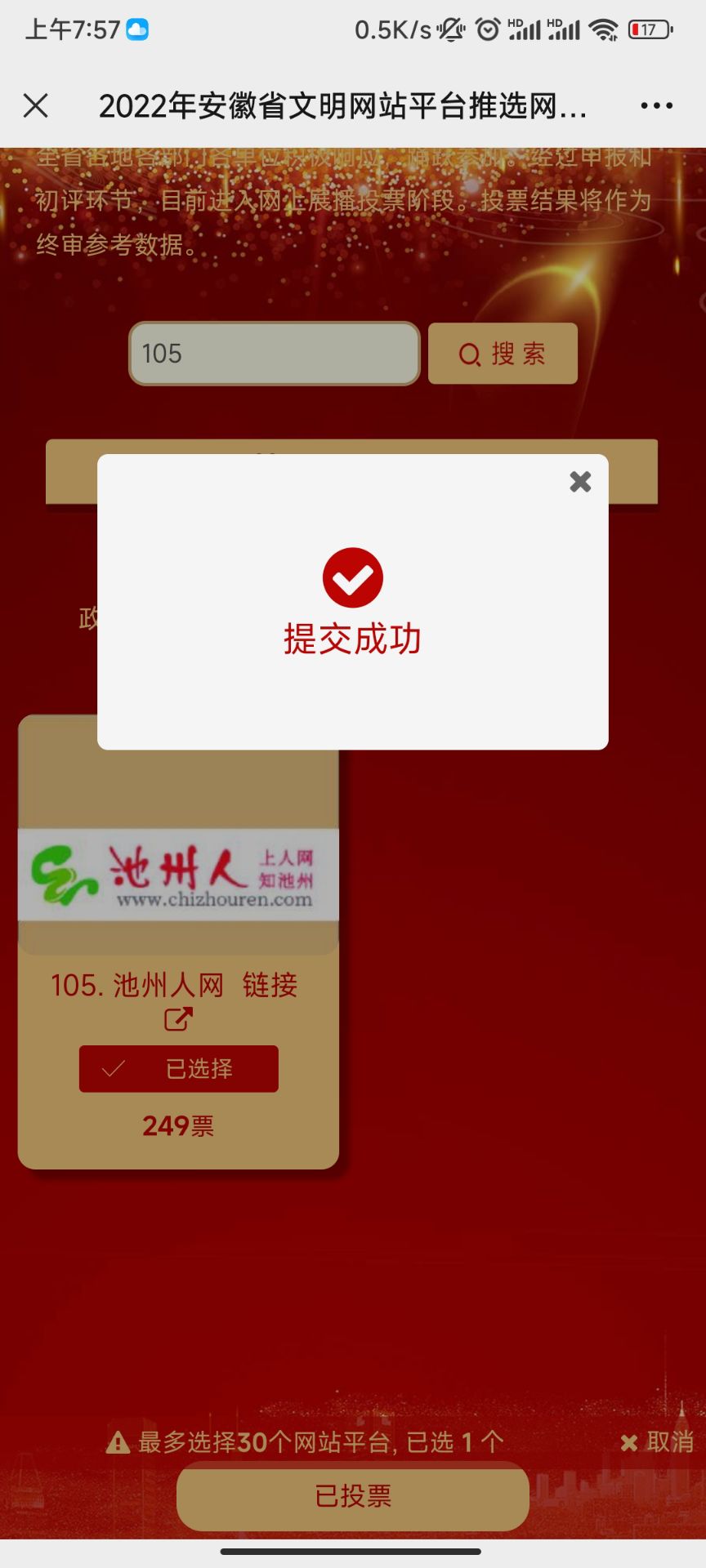Tap the 已投票 button at bottom
Viewport: 706px width, 1568px height.
[353, 1496]
